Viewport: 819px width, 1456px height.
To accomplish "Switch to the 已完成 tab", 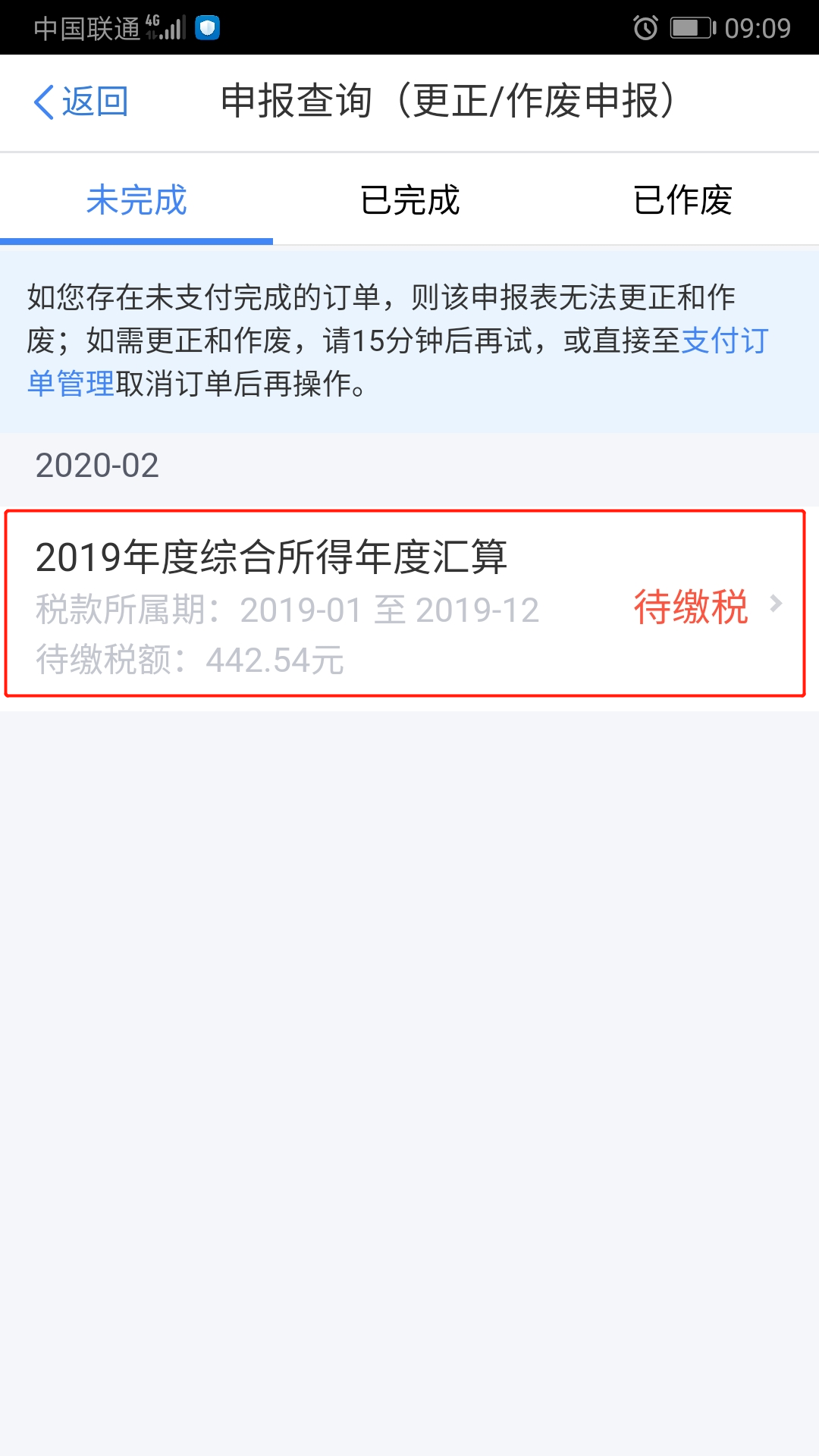I will 409,200.
